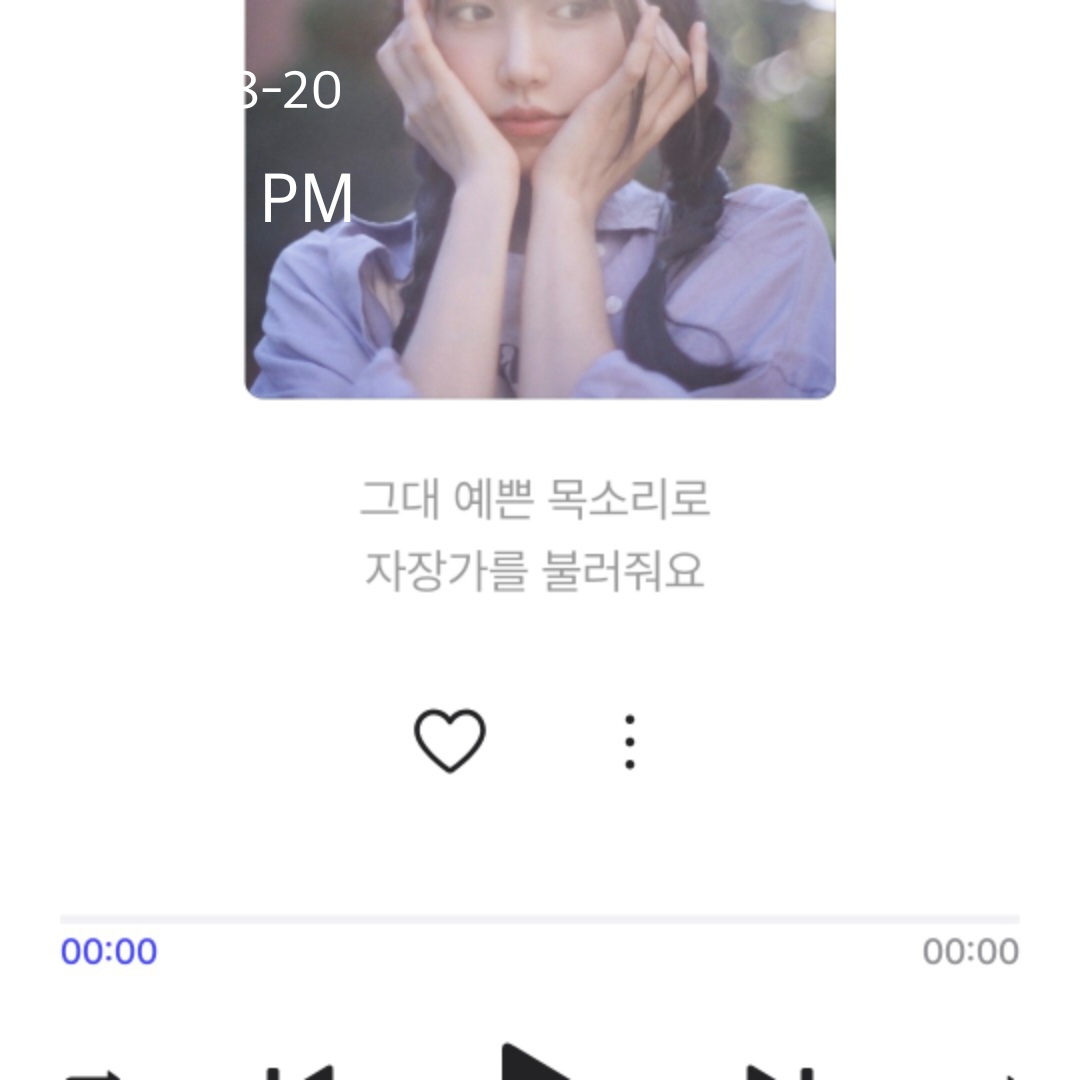Skip to the previous track

coord(300,1072)
